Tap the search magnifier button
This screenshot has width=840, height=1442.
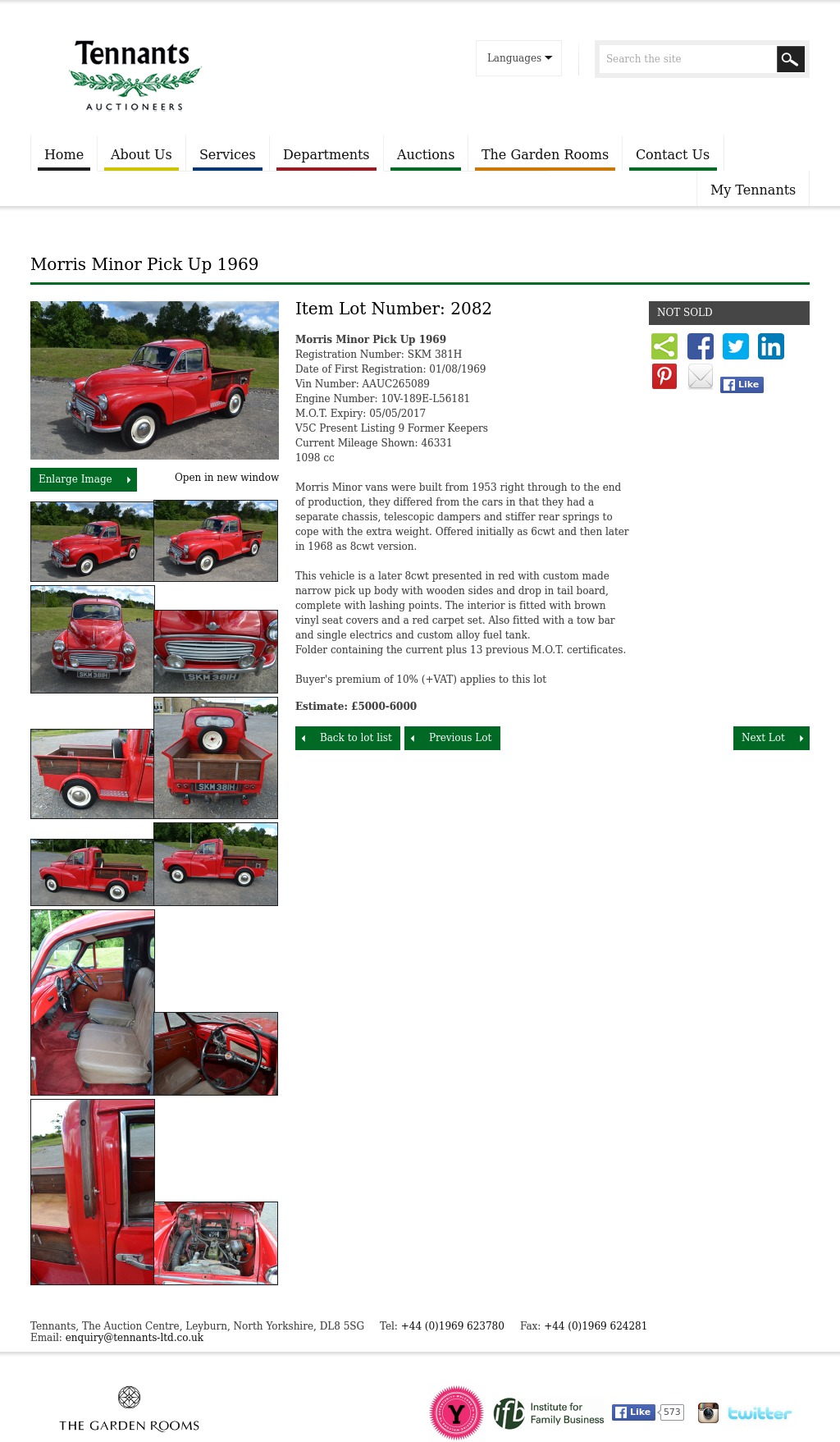791,59
